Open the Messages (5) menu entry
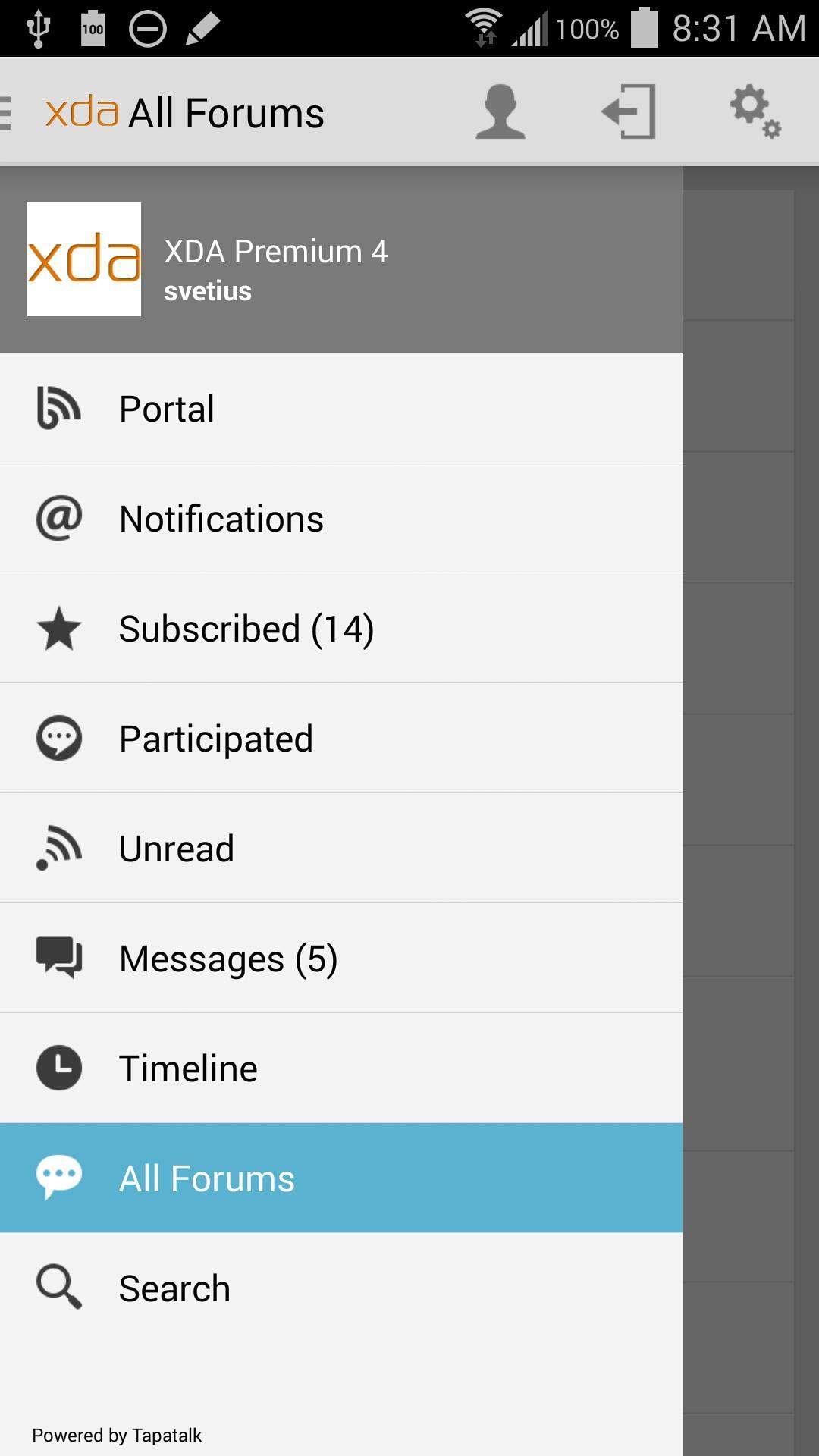This screenshot has height=1456, width=819. (227, 958)
